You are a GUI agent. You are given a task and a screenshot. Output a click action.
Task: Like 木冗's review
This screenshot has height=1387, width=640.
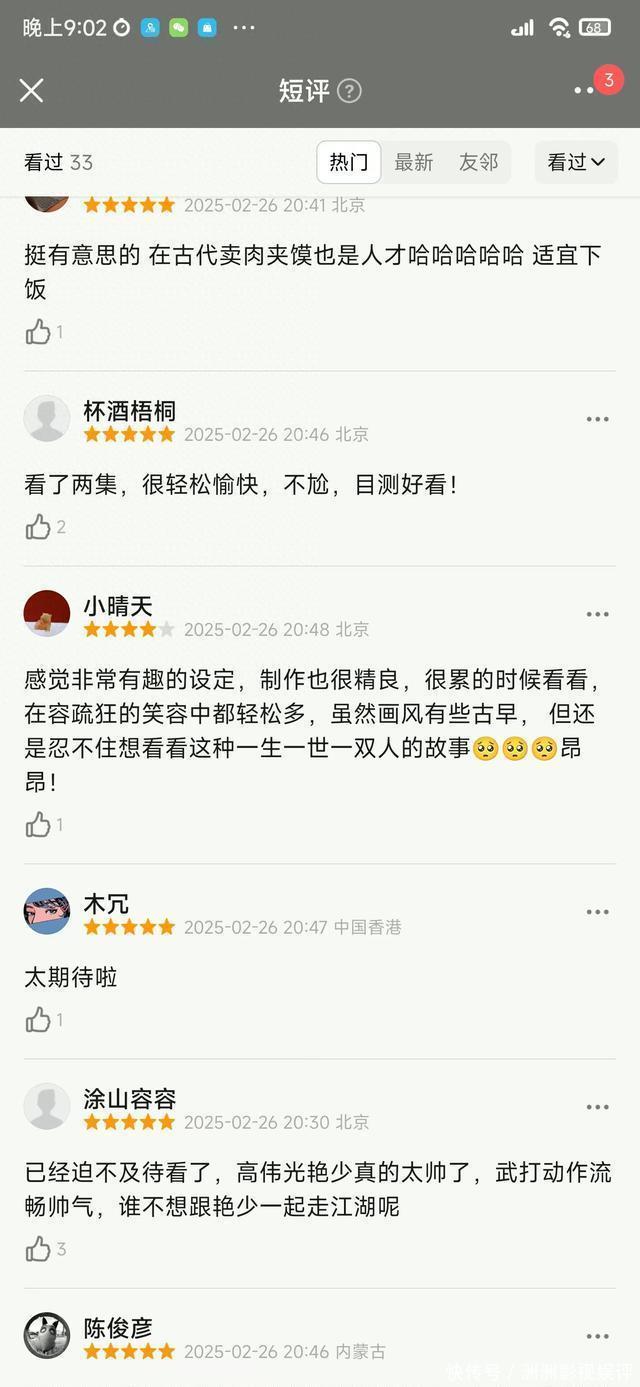38,1020
